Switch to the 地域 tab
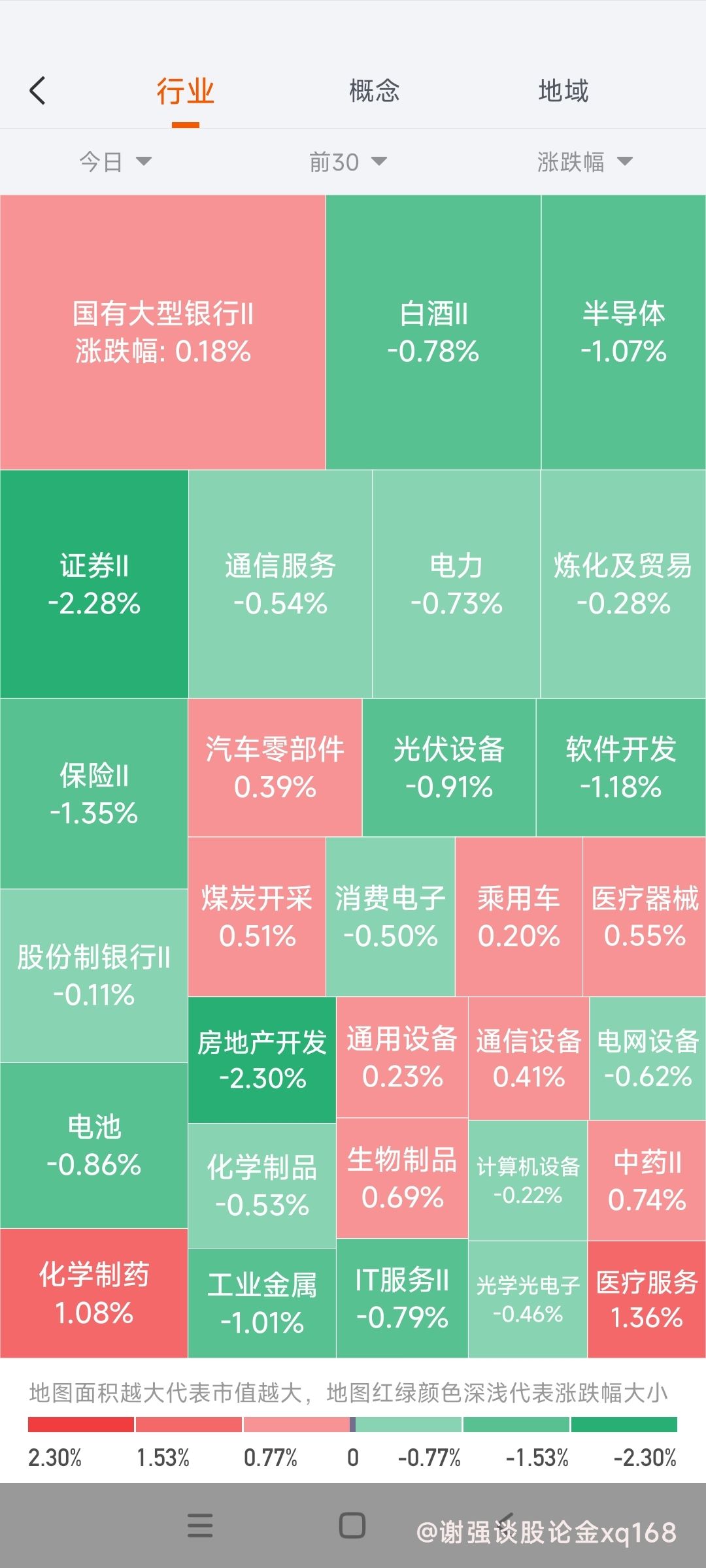 click(563, 91)
